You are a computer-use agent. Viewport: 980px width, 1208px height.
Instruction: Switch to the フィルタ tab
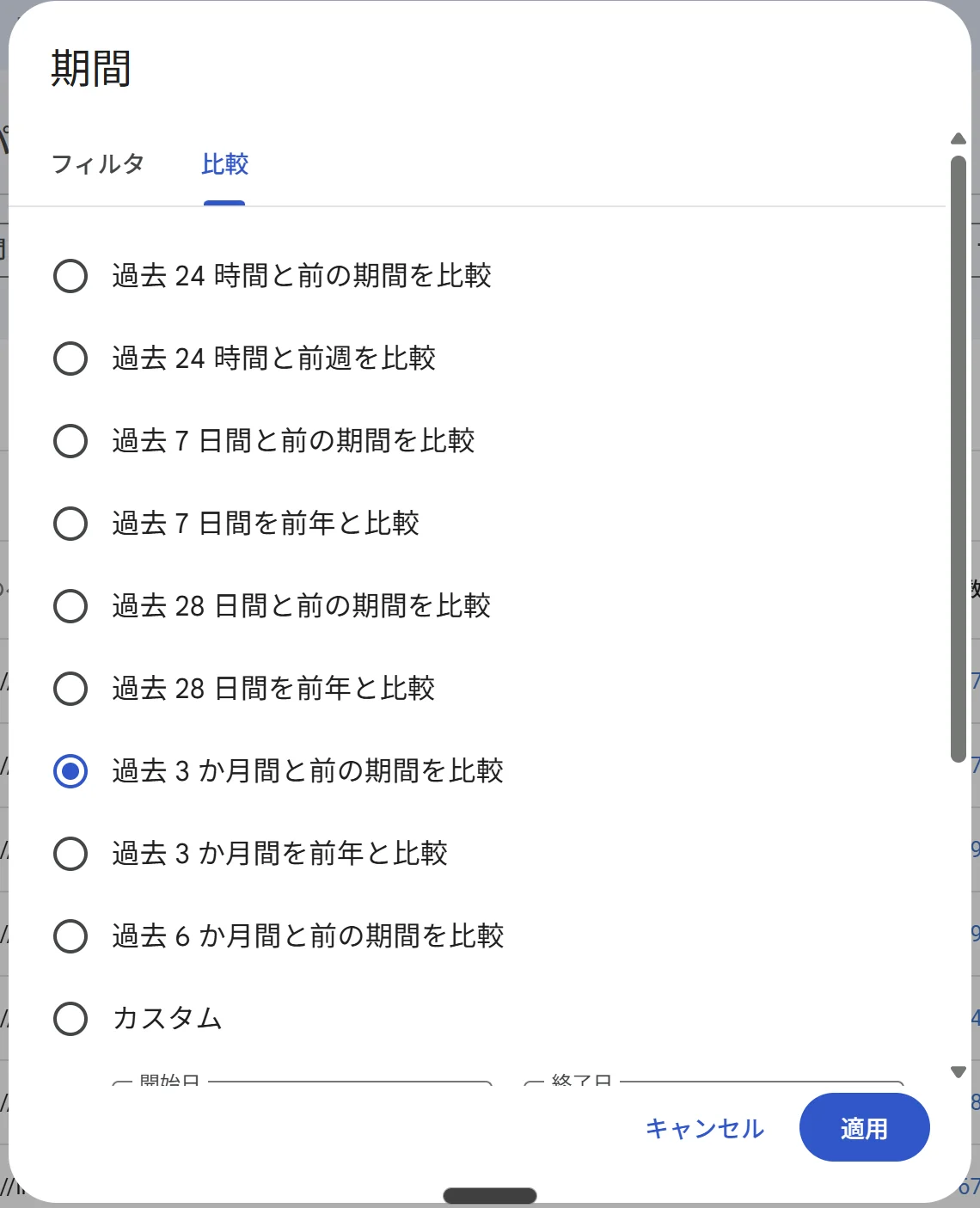(98, 165)
